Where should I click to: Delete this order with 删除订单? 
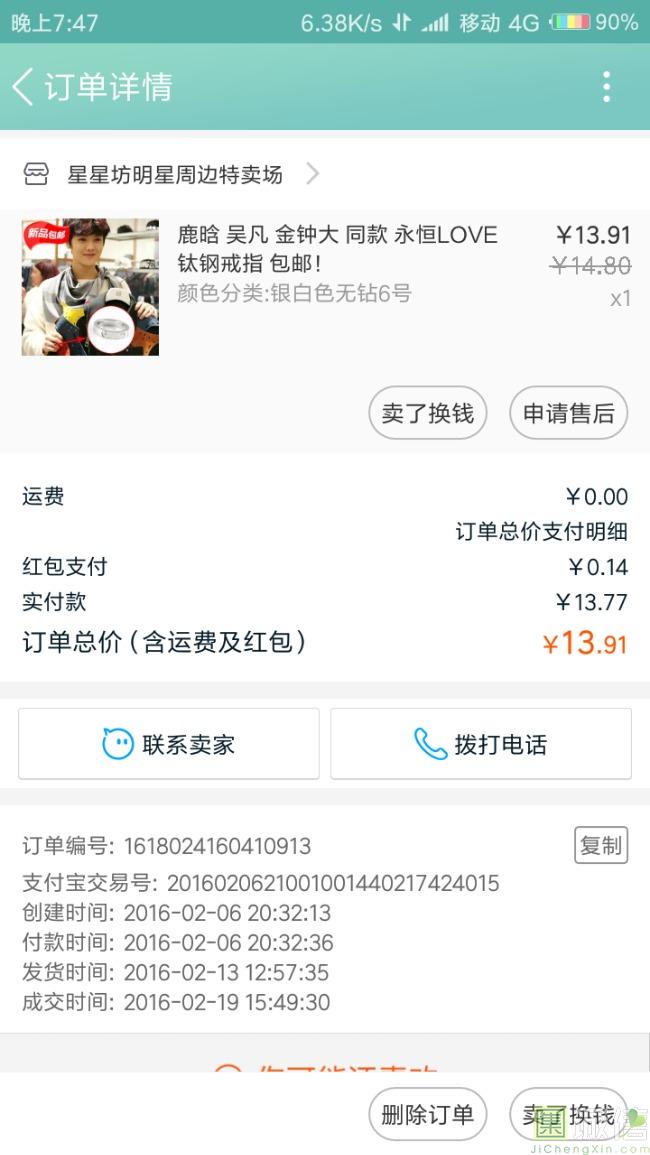point(427,1114)
